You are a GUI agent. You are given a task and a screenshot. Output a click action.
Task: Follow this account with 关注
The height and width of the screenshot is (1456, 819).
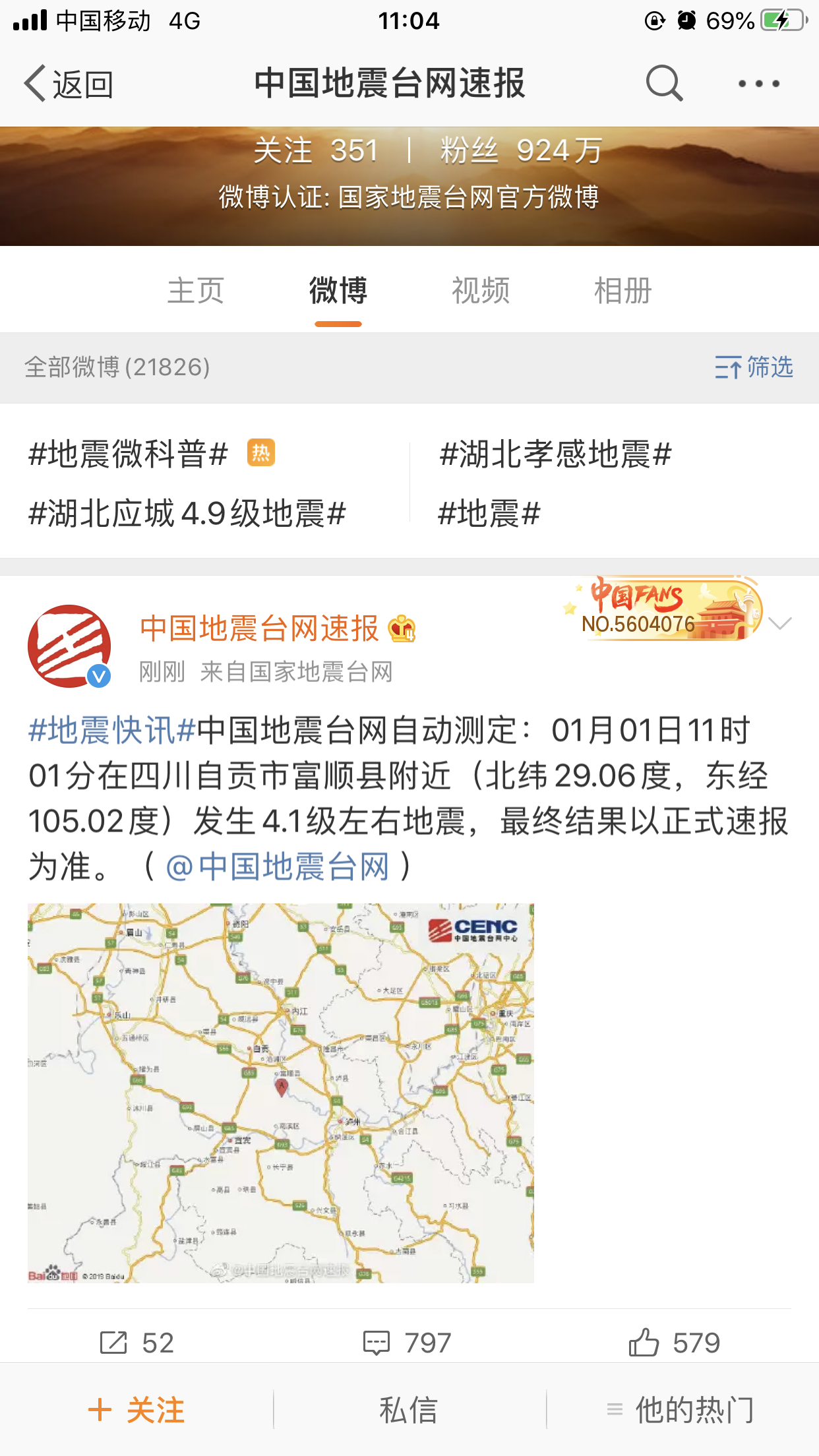click(136, 1410)
